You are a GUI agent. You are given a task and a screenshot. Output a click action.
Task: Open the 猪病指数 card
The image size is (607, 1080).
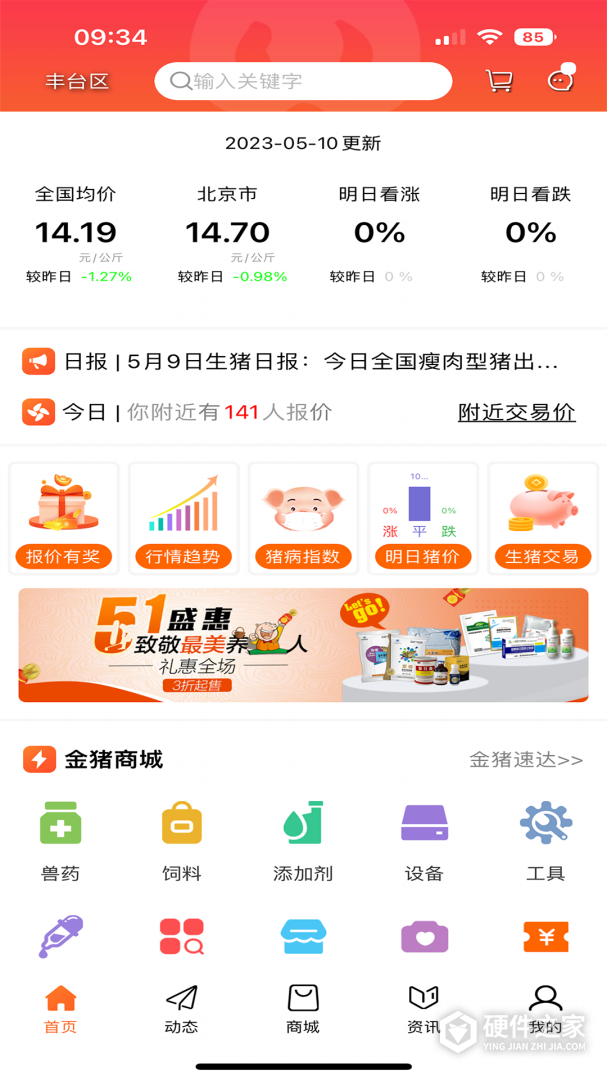click(x=303, y=518)
